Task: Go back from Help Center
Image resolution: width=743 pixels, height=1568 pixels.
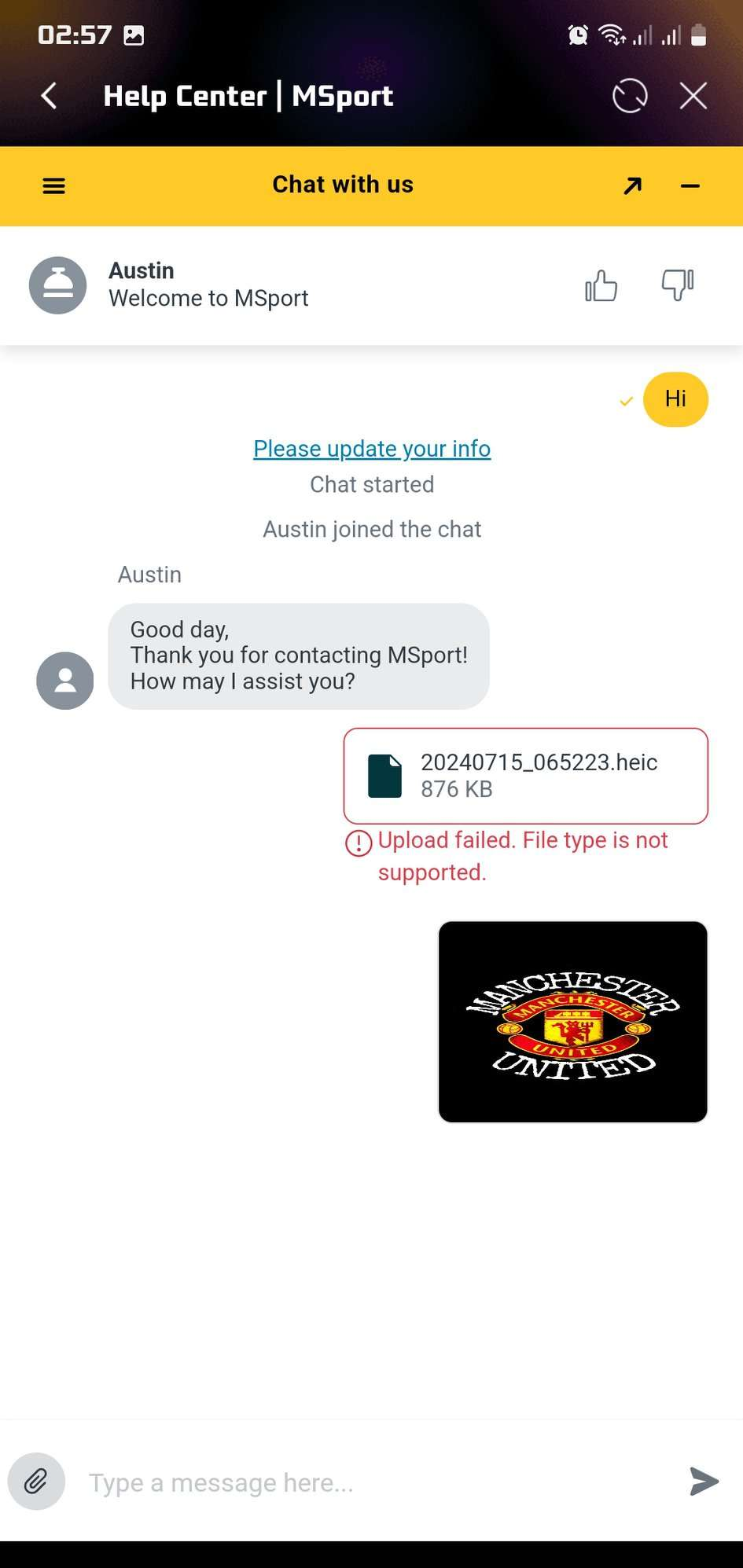Action: pyautogui.click(x=49, y=96)
